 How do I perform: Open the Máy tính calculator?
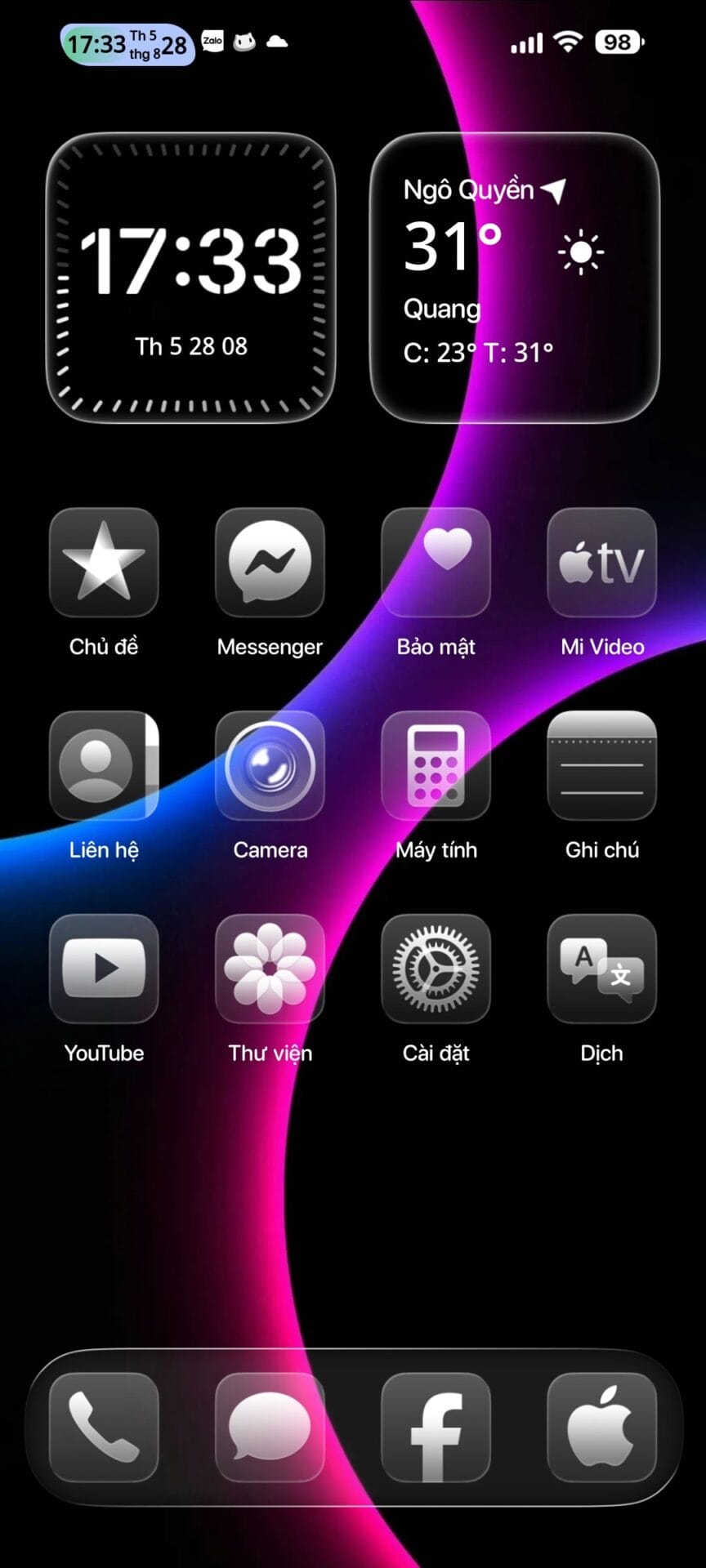click(436, 765)
